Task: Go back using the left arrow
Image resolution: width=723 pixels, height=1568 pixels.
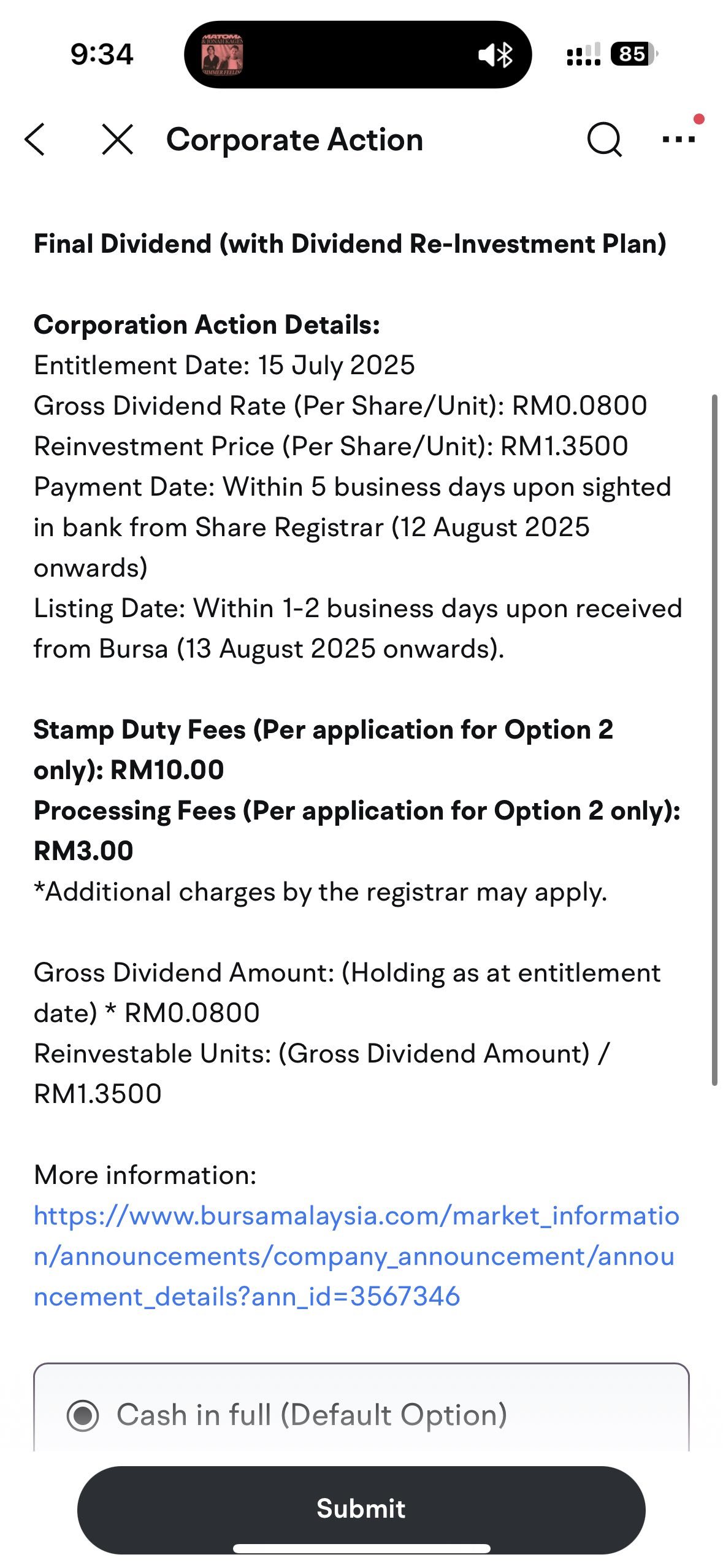Action: pyautogui.click(x=35, y=139)
